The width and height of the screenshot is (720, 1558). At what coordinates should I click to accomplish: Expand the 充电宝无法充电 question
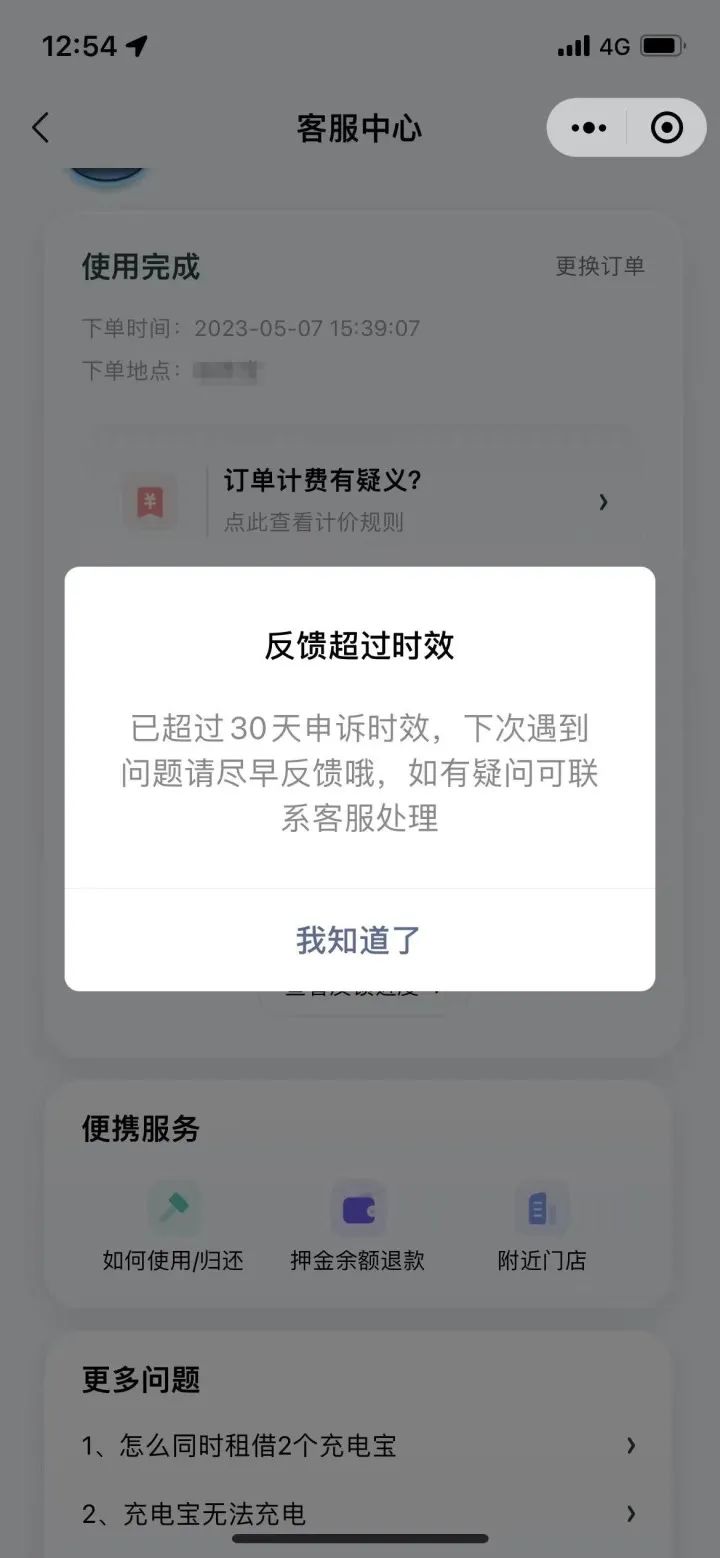pyautogui.click(x=360, y=1515)
